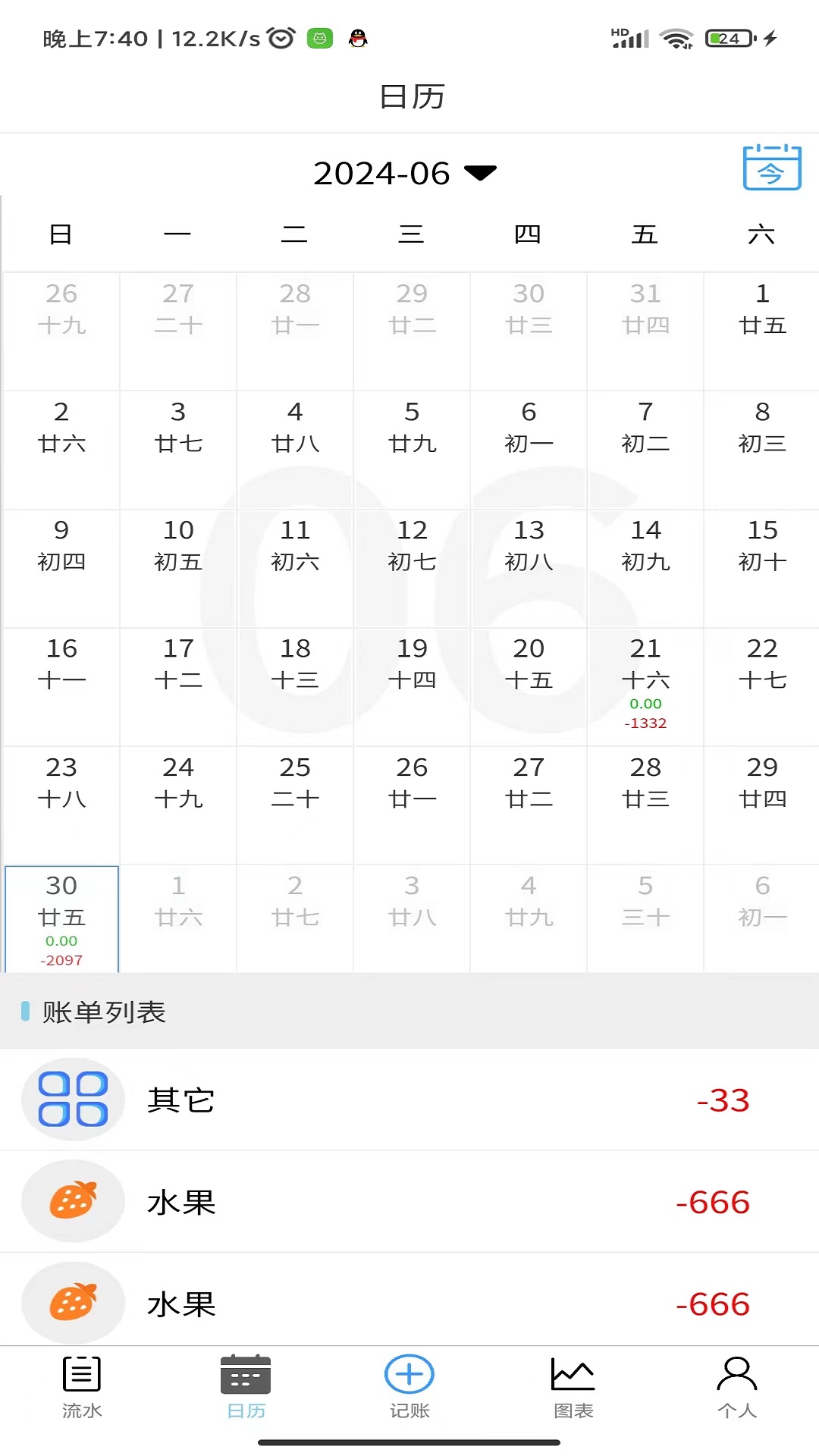
Task: Pick June 1 in the calendar grid
Action: click(762, 331)
